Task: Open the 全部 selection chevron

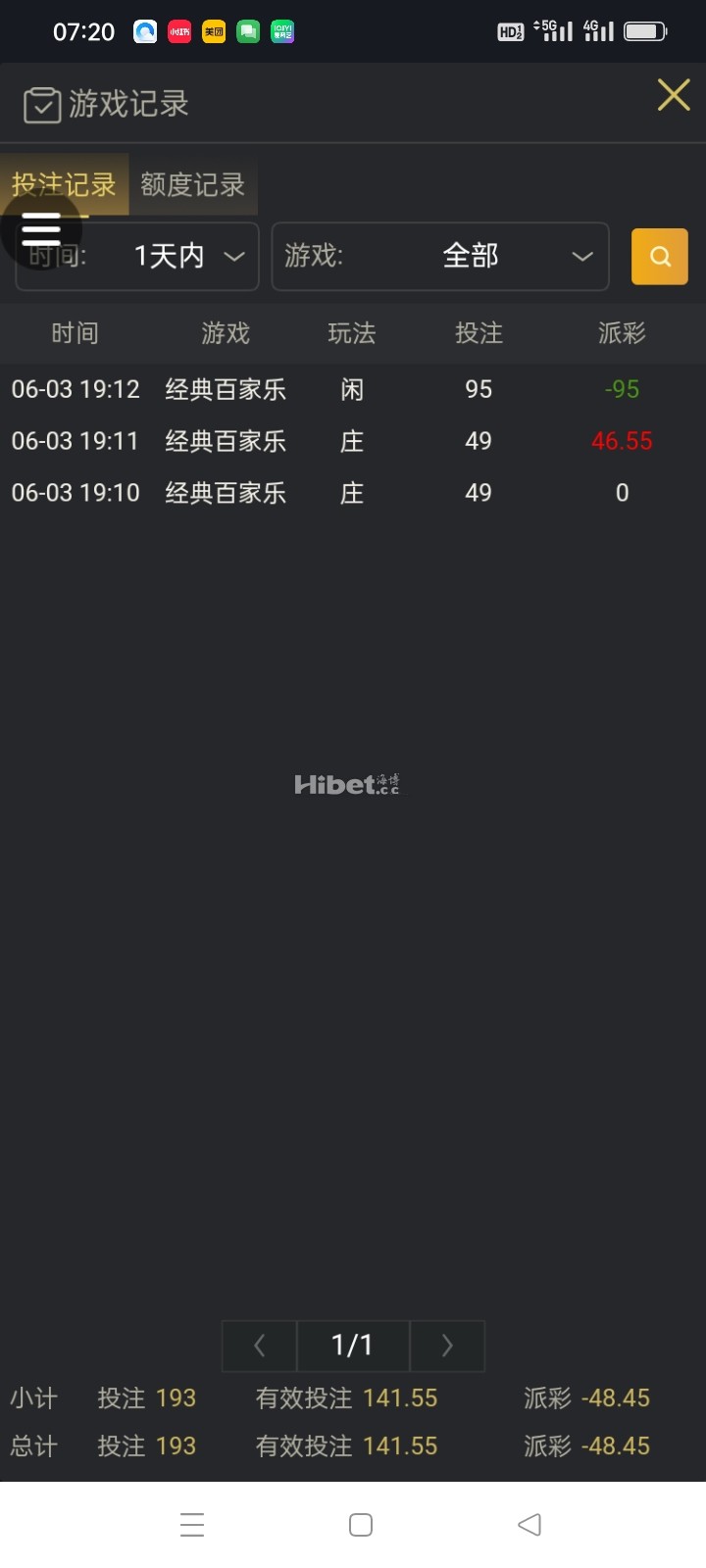Action: point(580,256)
